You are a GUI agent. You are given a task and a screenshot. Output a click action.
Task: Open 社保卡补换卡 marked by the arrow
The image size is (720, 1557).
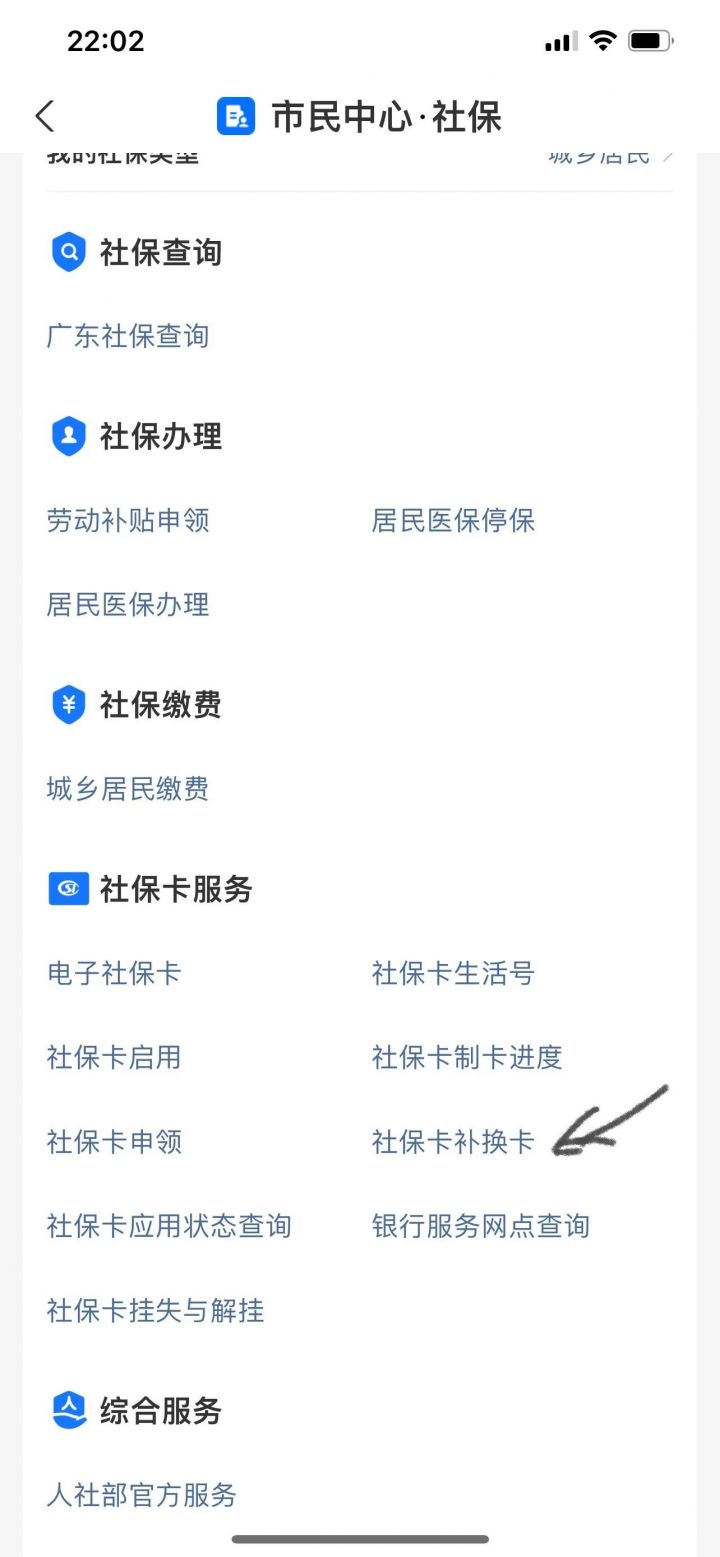click(x=455, y=1142)
